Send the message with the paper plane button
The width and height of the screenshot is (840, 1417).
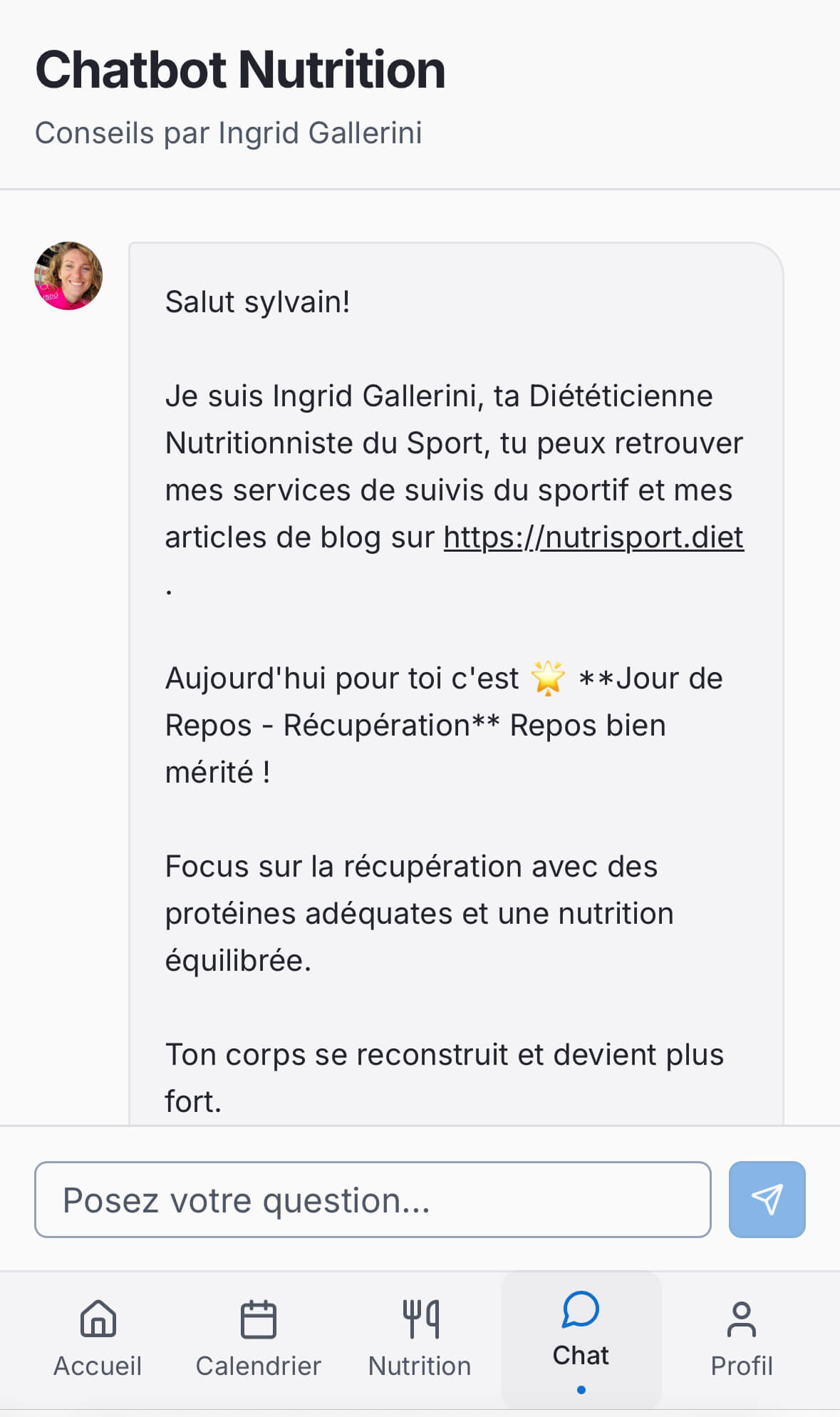tap(767, 1200)
